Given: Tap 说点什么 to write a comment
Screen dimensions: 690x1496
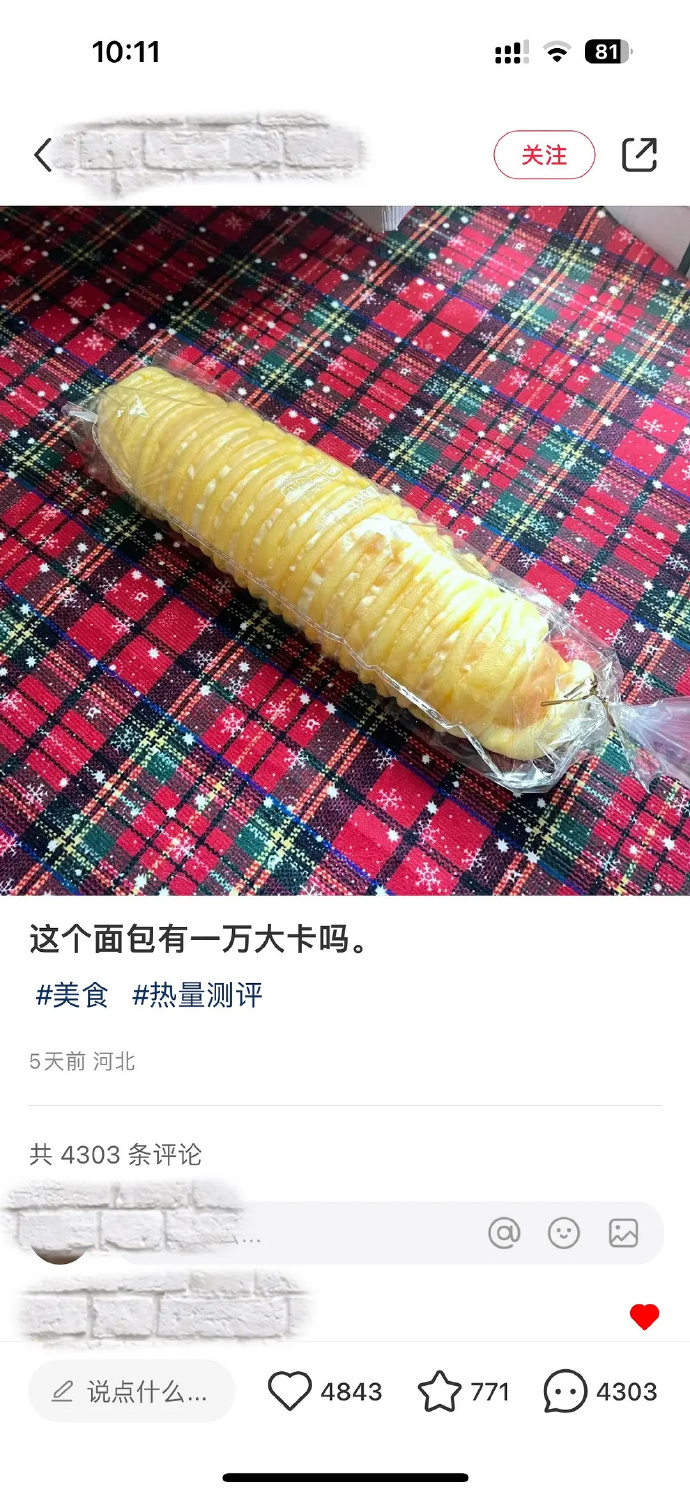Looking at the screenshot, I should click(x=132, y=1391).
